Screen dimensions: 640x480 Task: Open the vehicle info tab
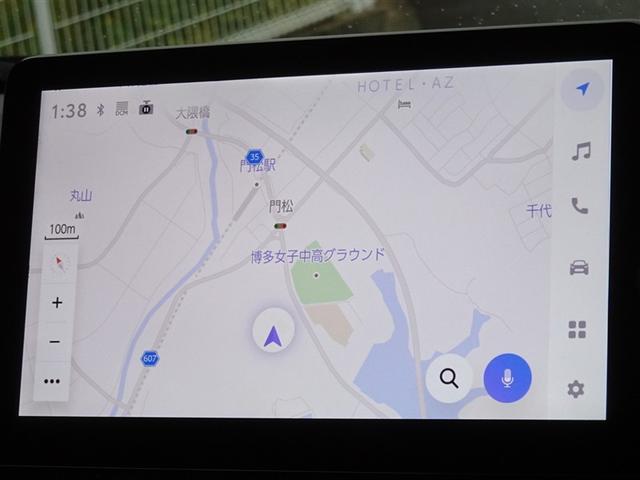point(578,267)
